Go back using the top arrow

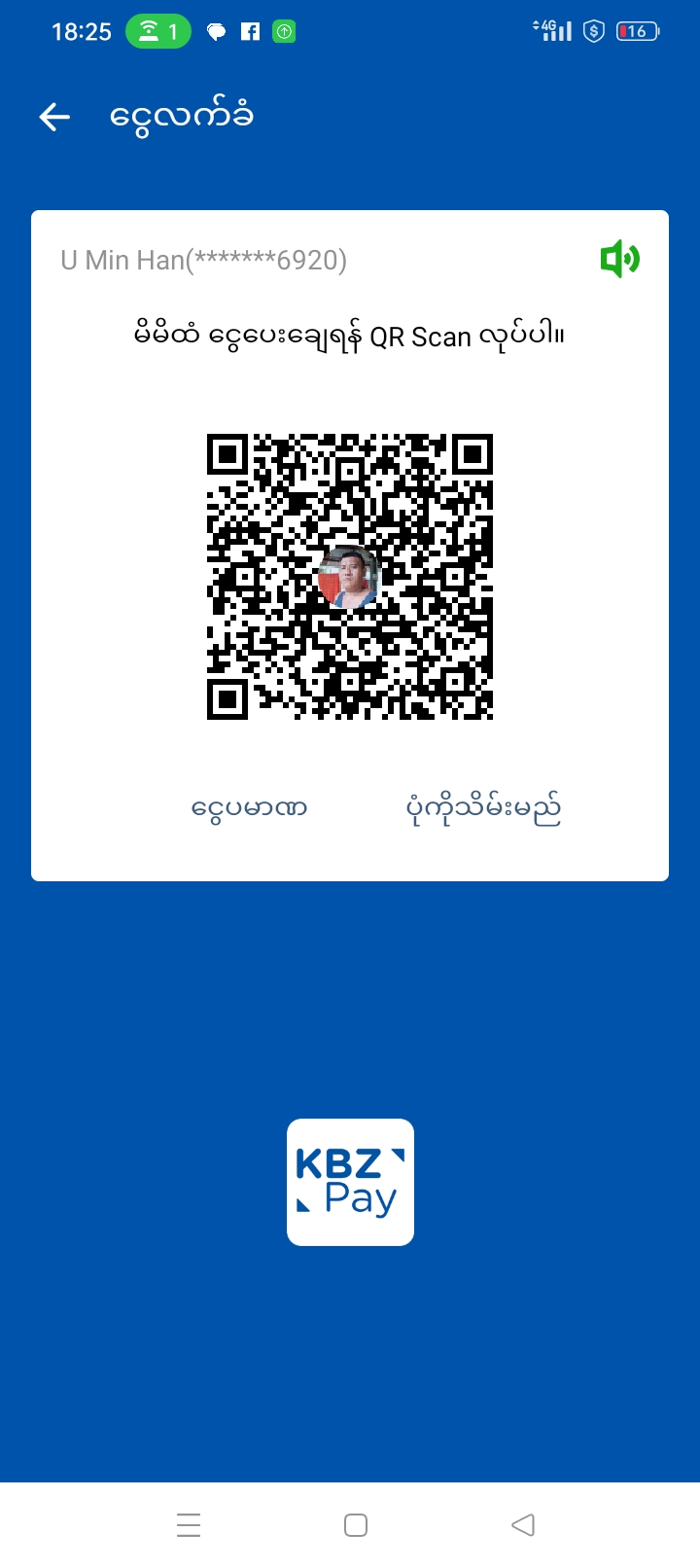[54, 118]
